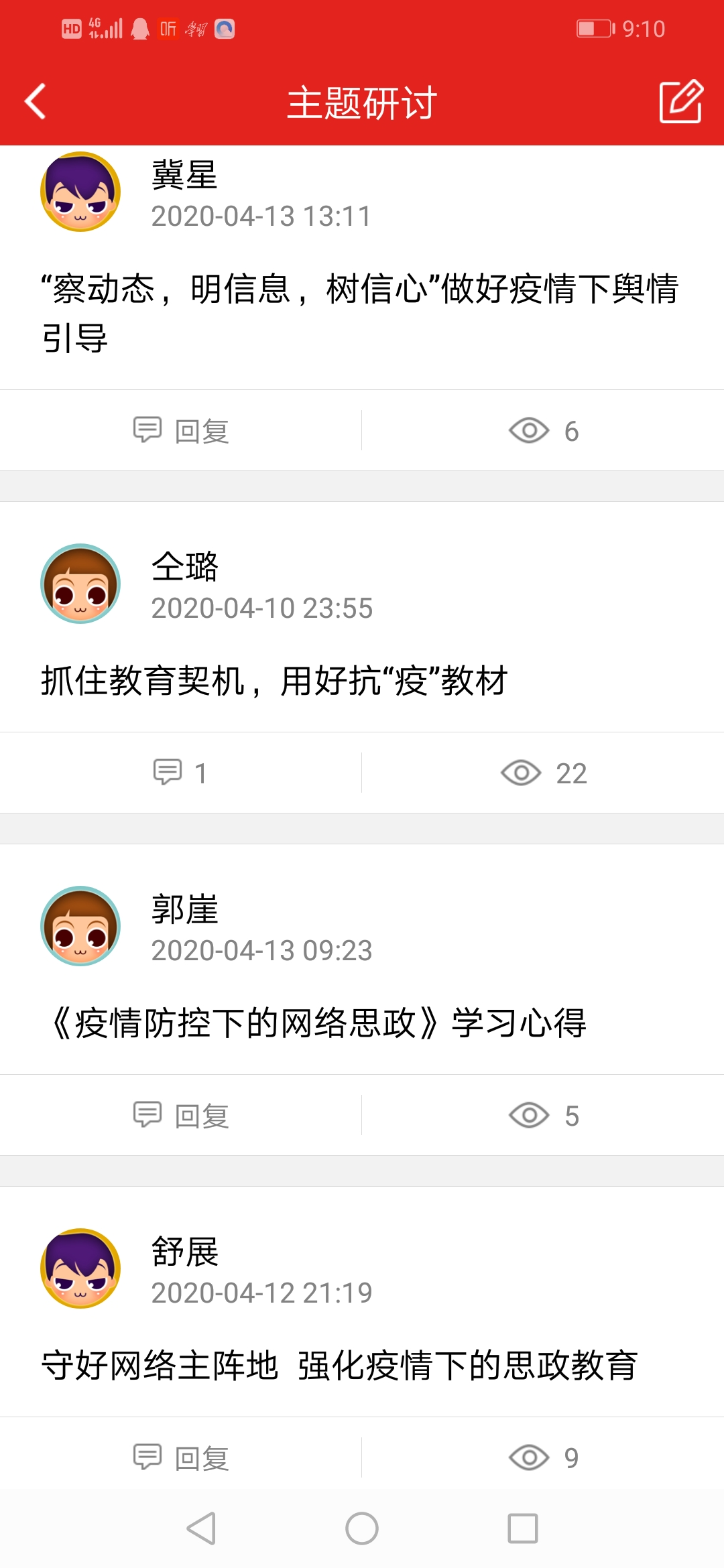Open 舒展's post 守好网络主阵地
The width and height of the screenshot is (724, 1568).
(x=339, y=1366)
